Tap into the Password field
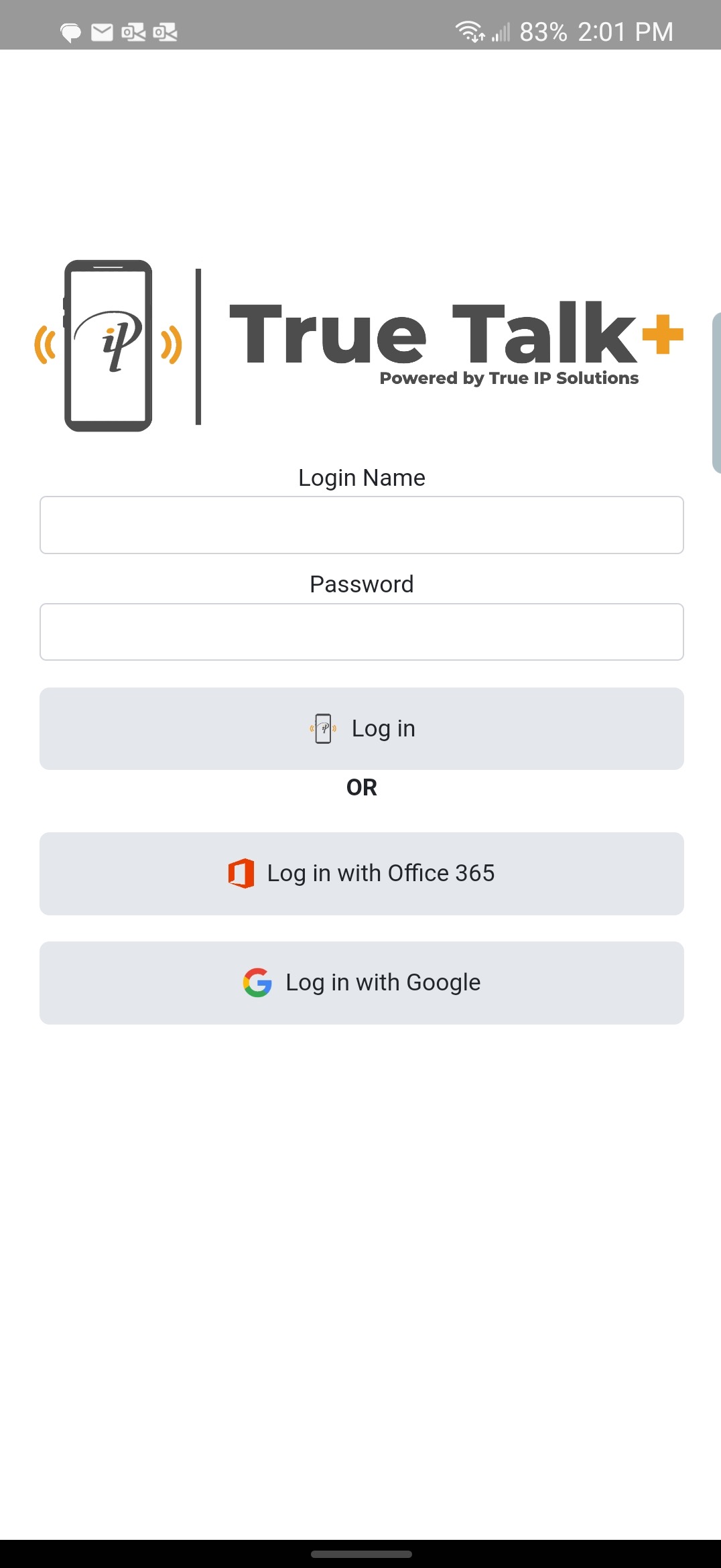The width and height of the screenshot is (721, 1568). point(362,632)
